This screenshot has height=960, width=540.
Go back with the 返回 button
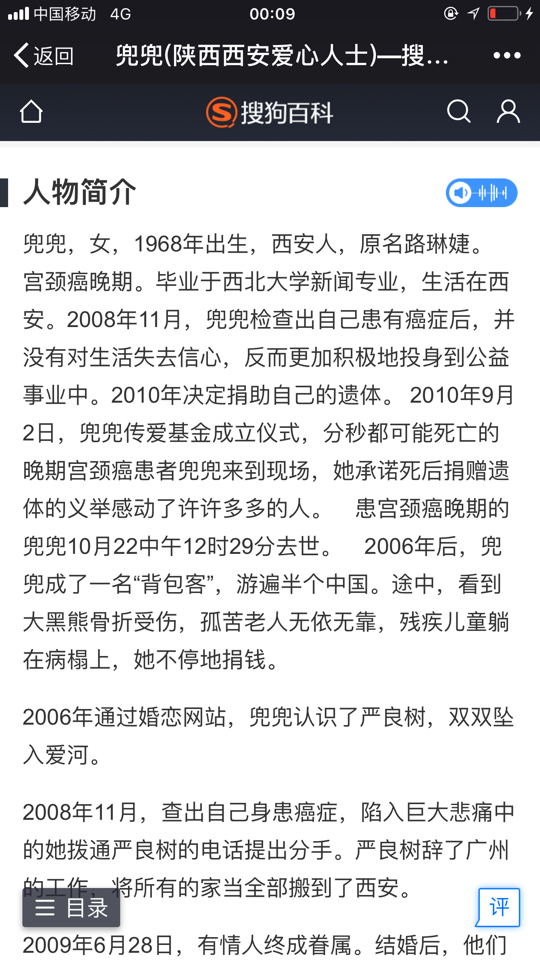point(43,56)
